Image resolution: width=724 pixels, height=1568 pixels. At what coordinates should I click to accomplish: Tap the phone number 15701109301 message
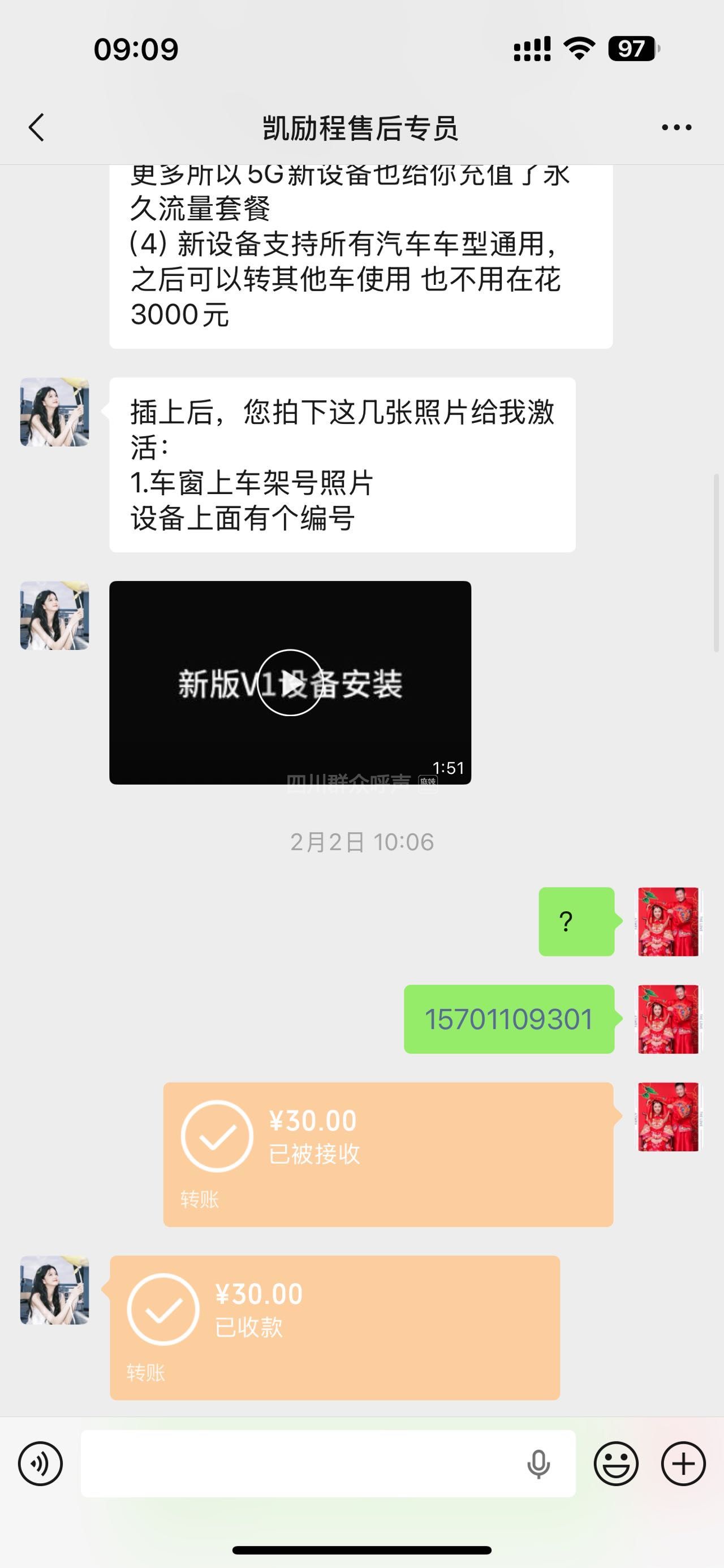point(508,1019)
